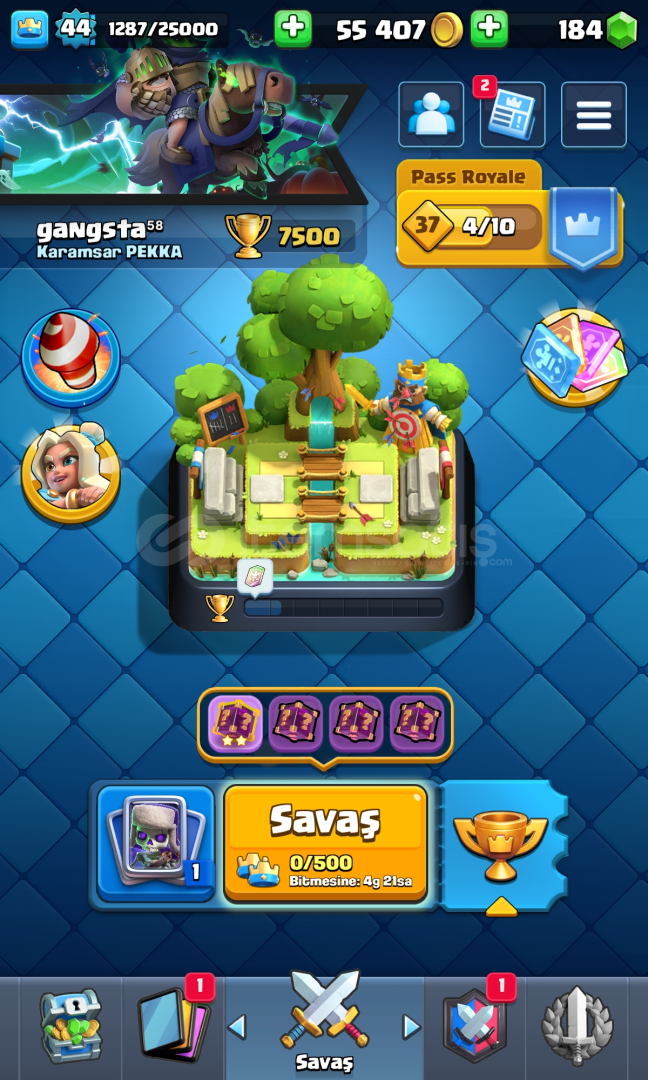Tap the king level crown icon
The height and width of the screenshot is (1080, 648).
pos(30,29)
